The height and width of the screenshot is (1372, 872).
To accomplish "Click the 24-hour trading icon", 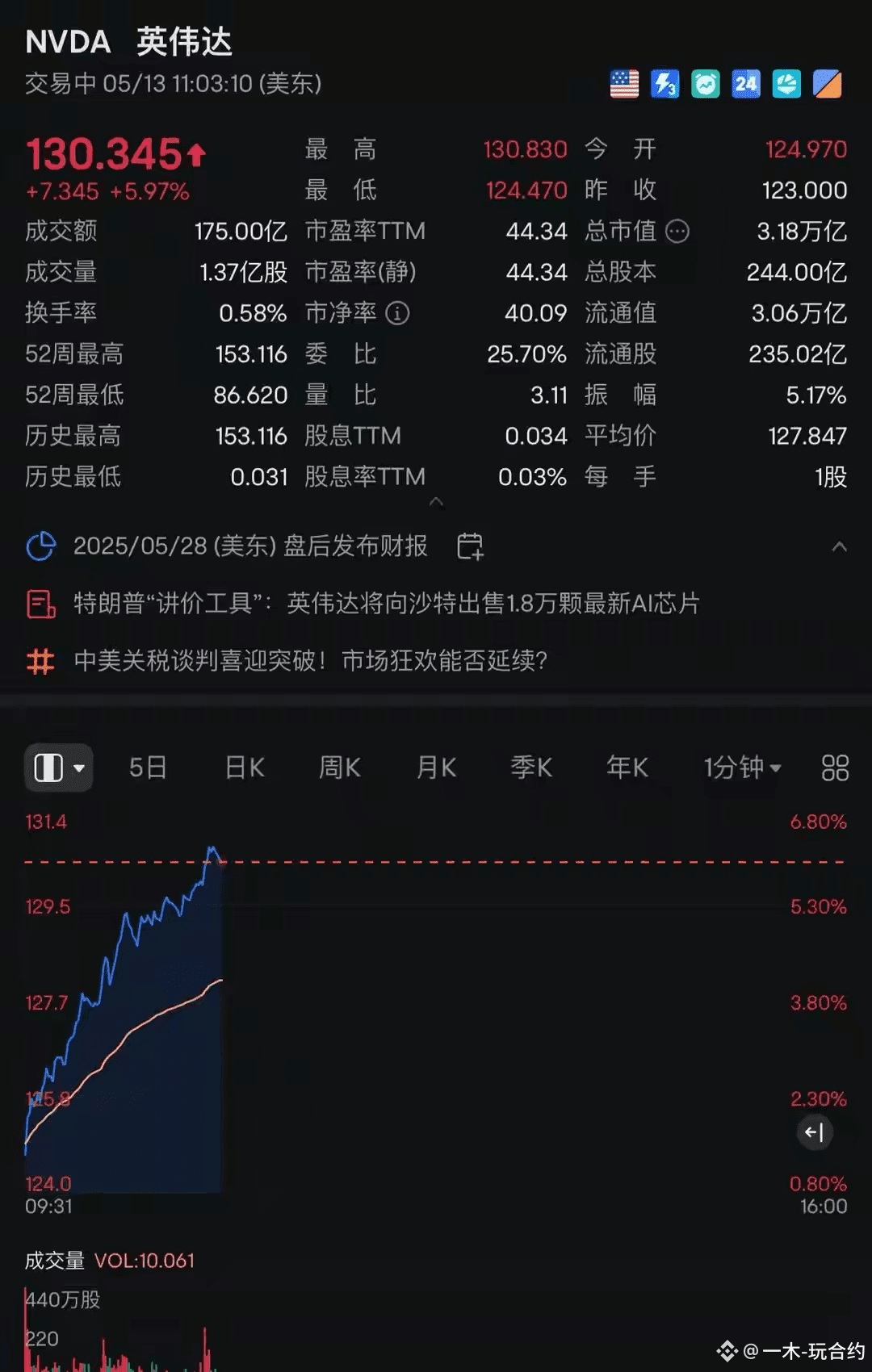I will 746,84.
